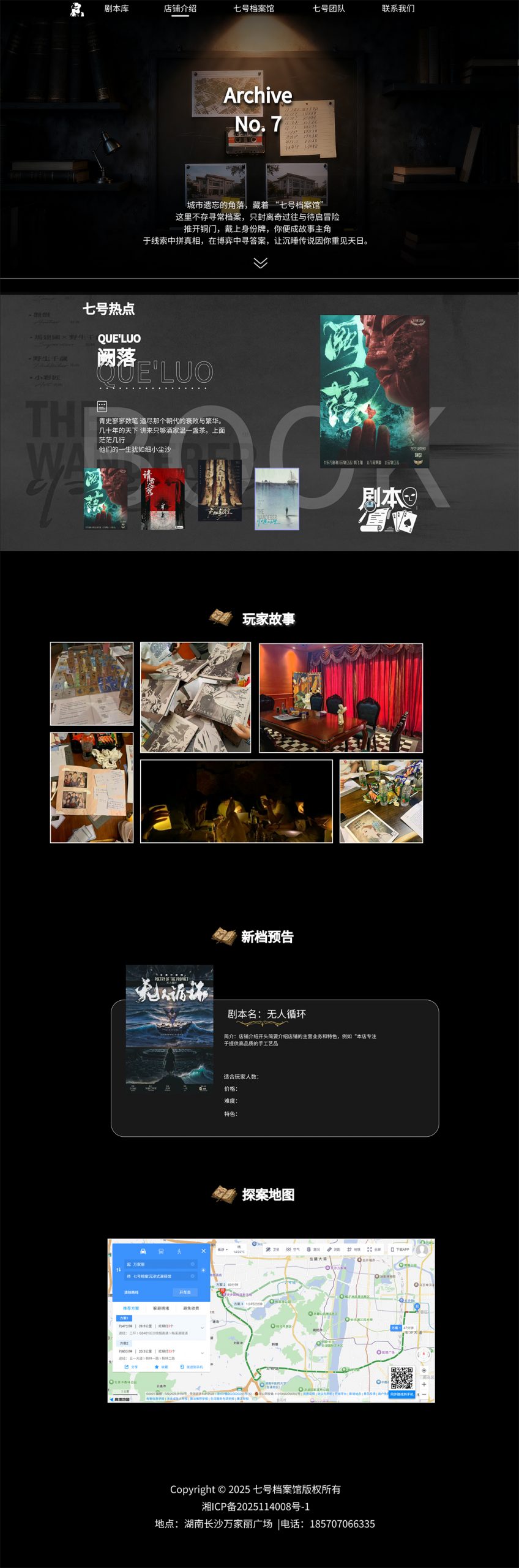This screenshot has width=519, height=1568.
Task: Open the large 阙落 poster
Action: click(x=374, y=391)
